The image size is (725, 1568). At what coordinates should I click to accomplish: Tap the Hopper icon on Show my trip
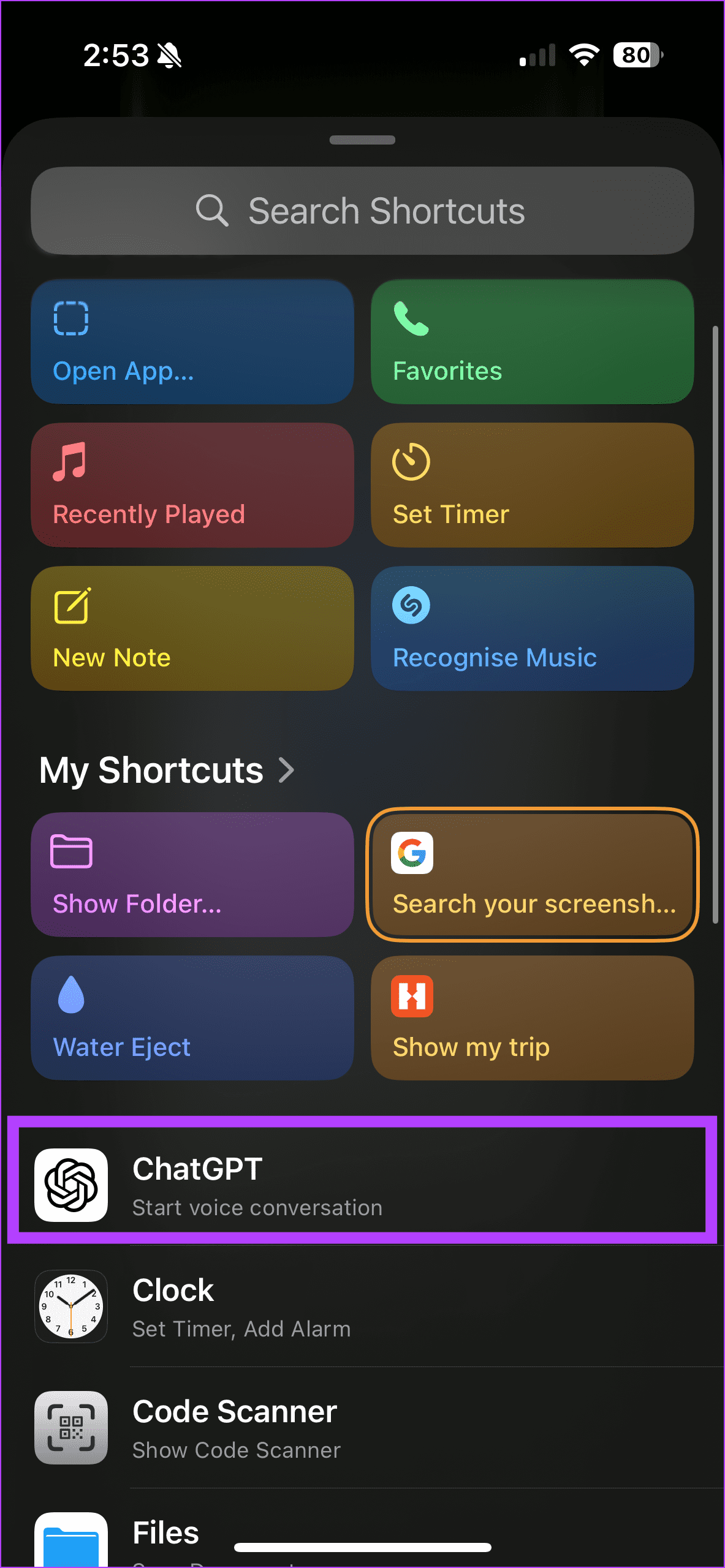pos(412,995)
